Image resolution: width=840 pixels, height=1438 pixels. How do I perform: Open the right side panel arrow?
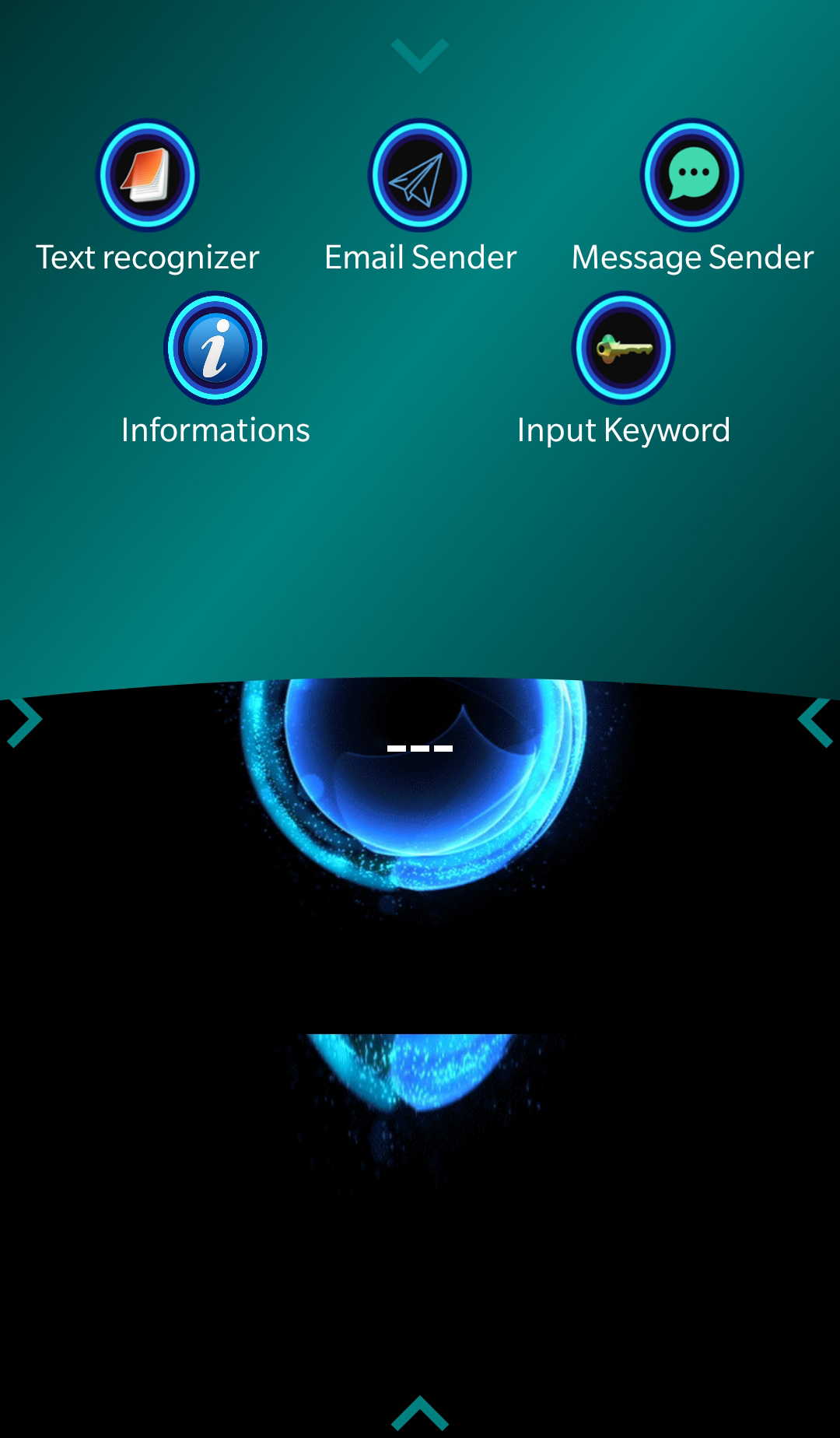(x=816, y=722)
